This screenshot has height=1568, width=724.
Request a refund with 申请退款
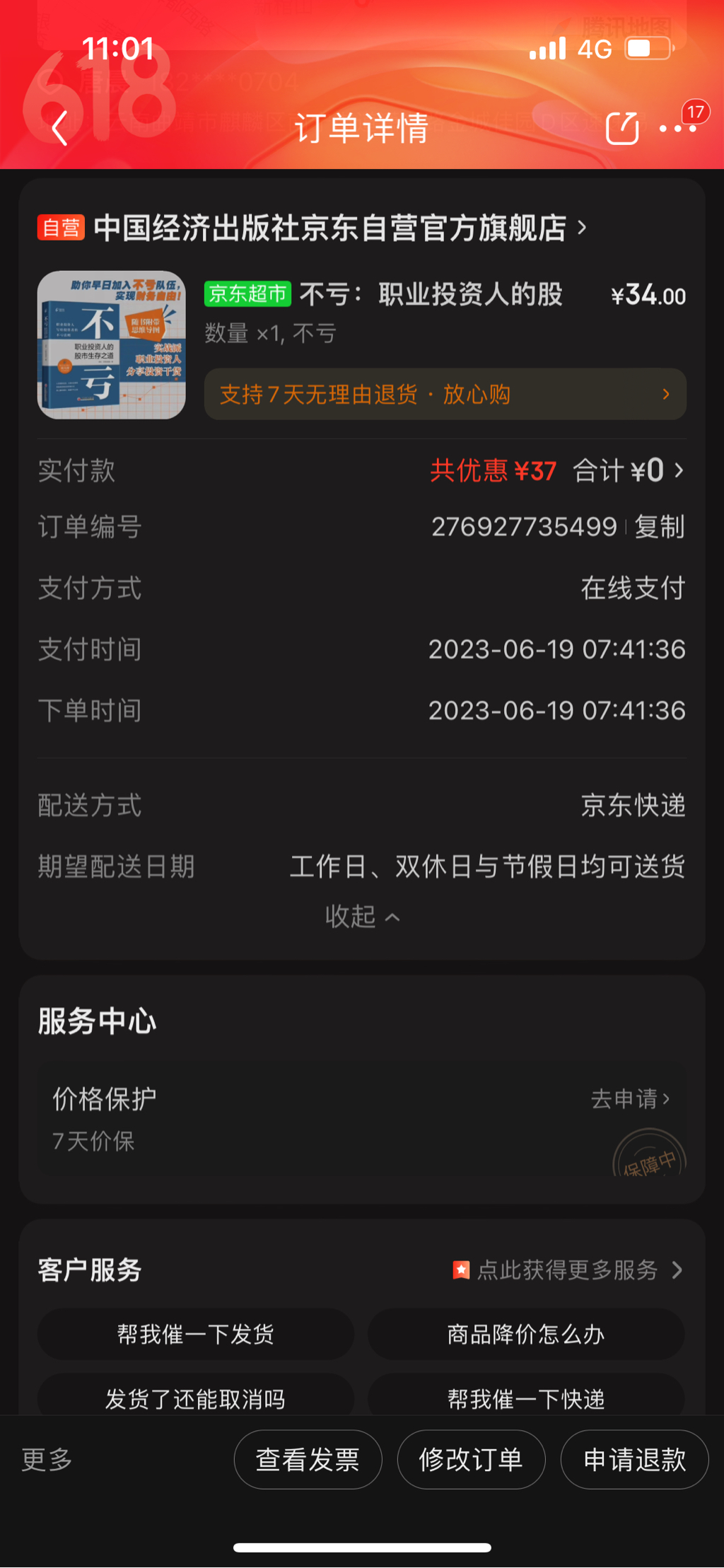(x=634, y=1460)
